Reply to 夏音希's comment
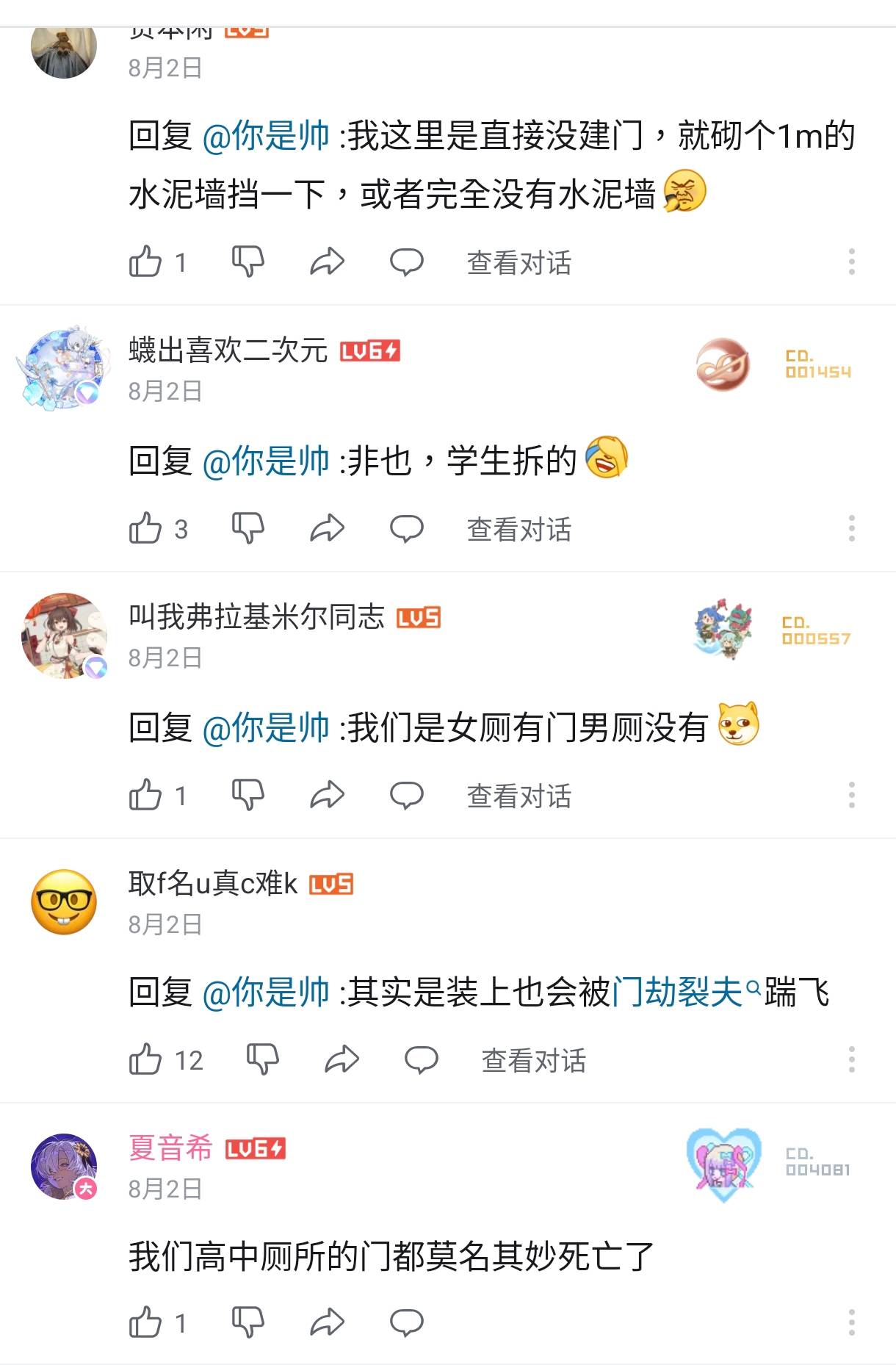The width and height of the screenshot is (896, 1365). pos(406,1322)
